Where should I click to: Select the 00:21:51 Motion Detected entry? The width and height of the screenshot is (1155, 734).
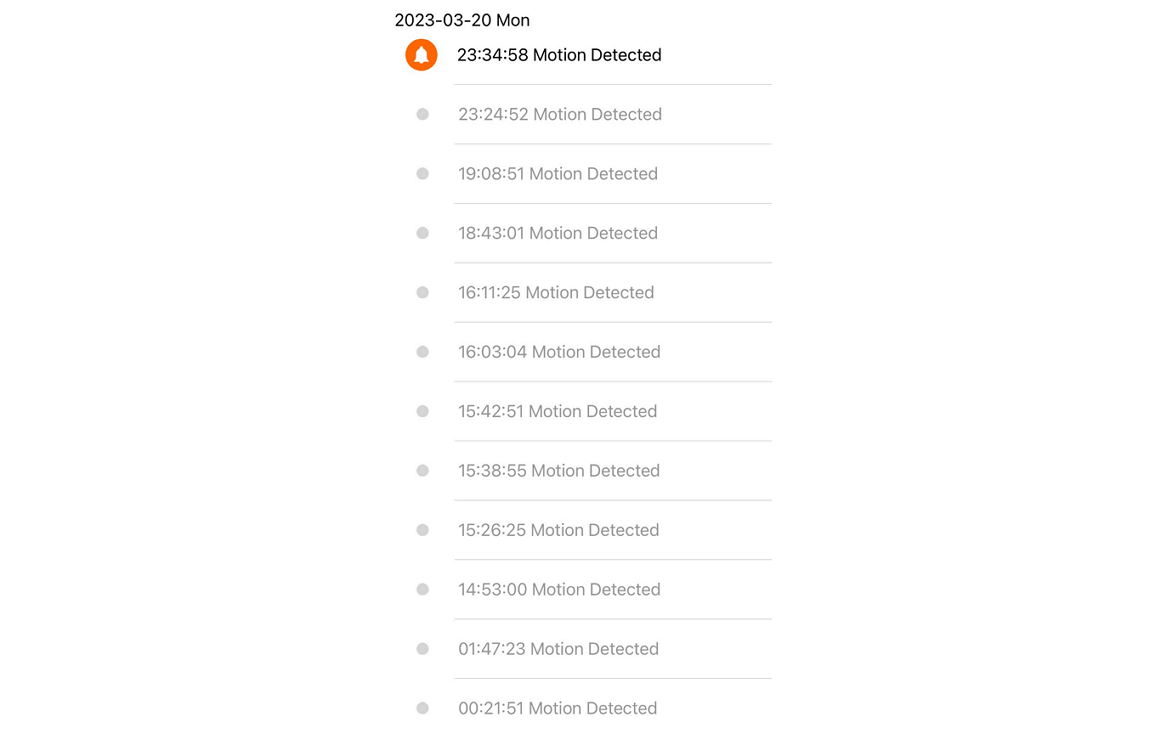pyautogui.click(x=557, y=708)
